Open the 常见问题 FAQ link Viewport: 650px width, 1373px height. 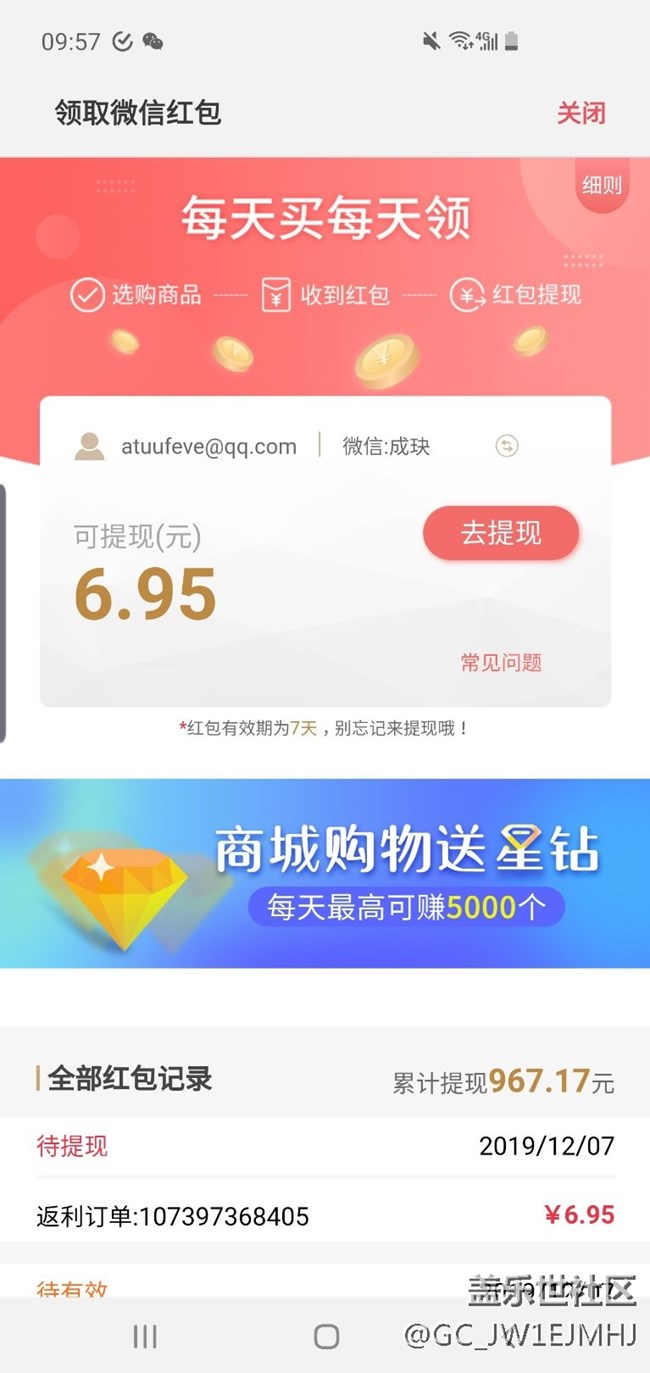point(500,662)
